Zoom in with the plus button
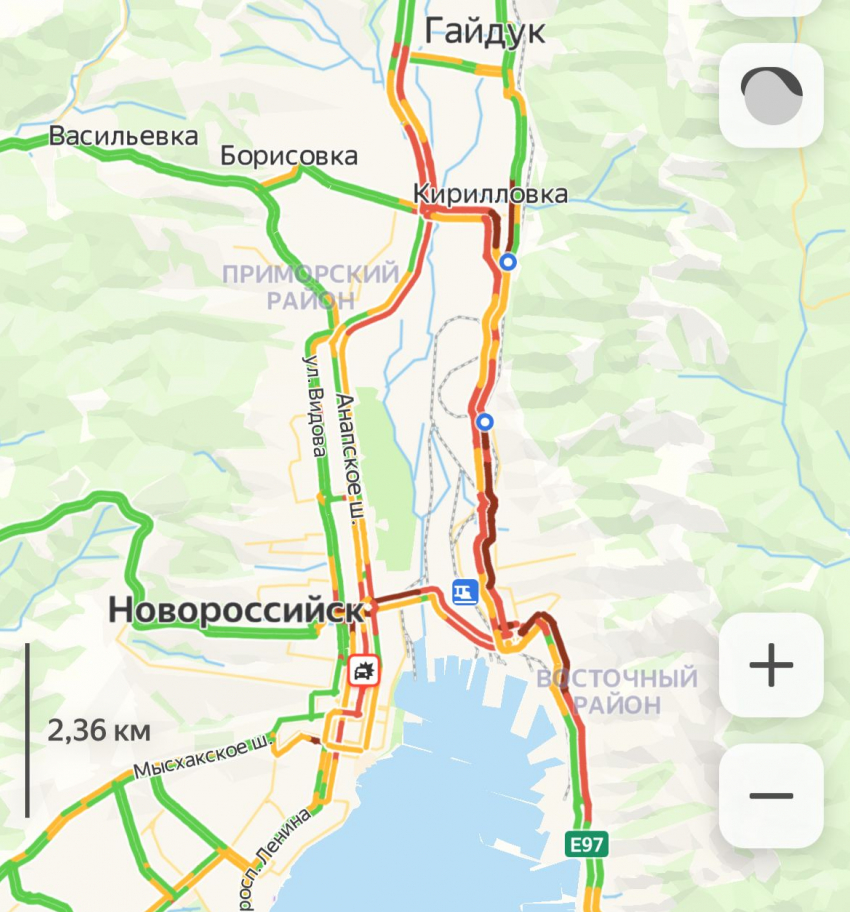Screen dimensions: 850x912 771,665
